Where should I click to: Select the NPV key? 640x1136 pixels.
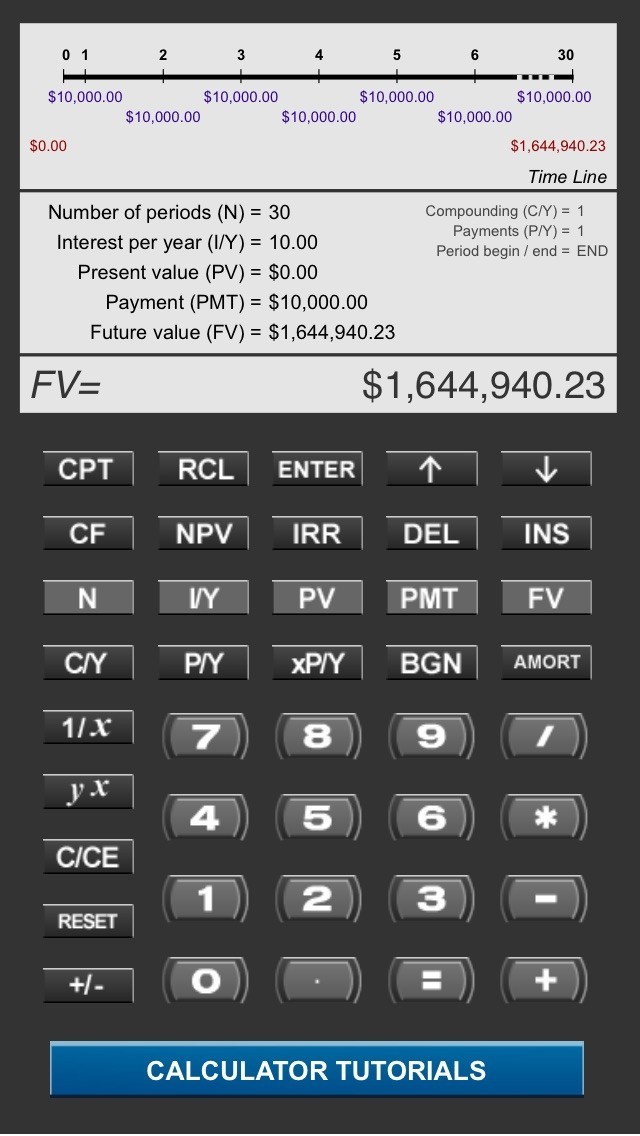coord(203,534)
